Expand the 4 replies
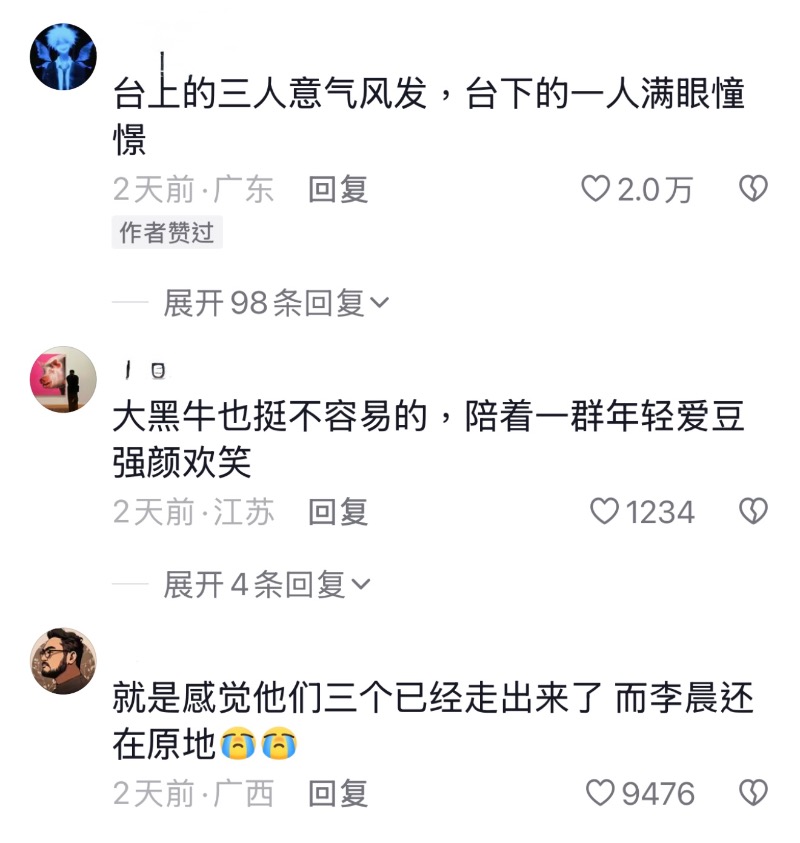This screenshot has width=800, height=843. [x=266, y=585]
